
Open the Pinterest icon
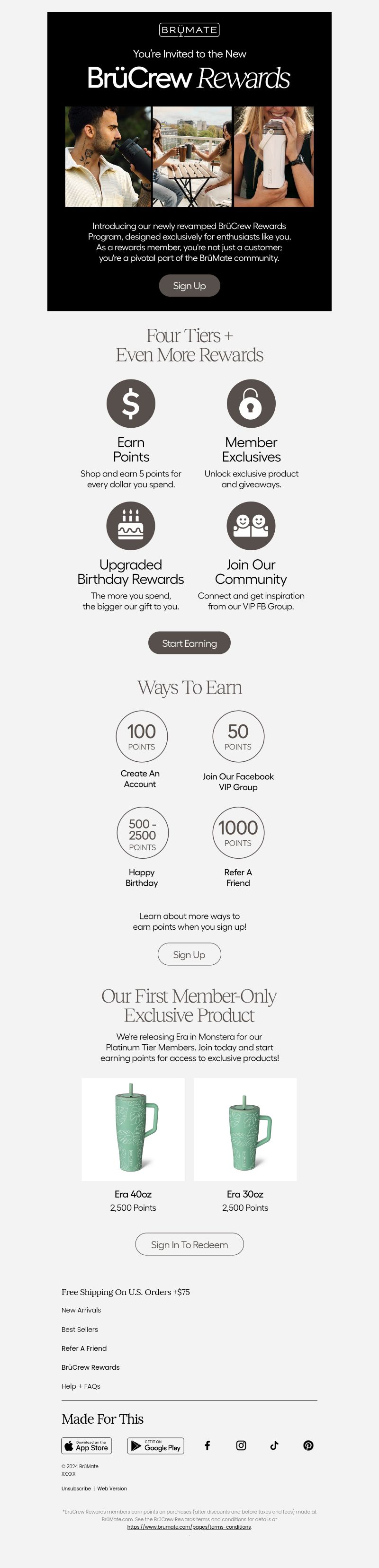308,1445
